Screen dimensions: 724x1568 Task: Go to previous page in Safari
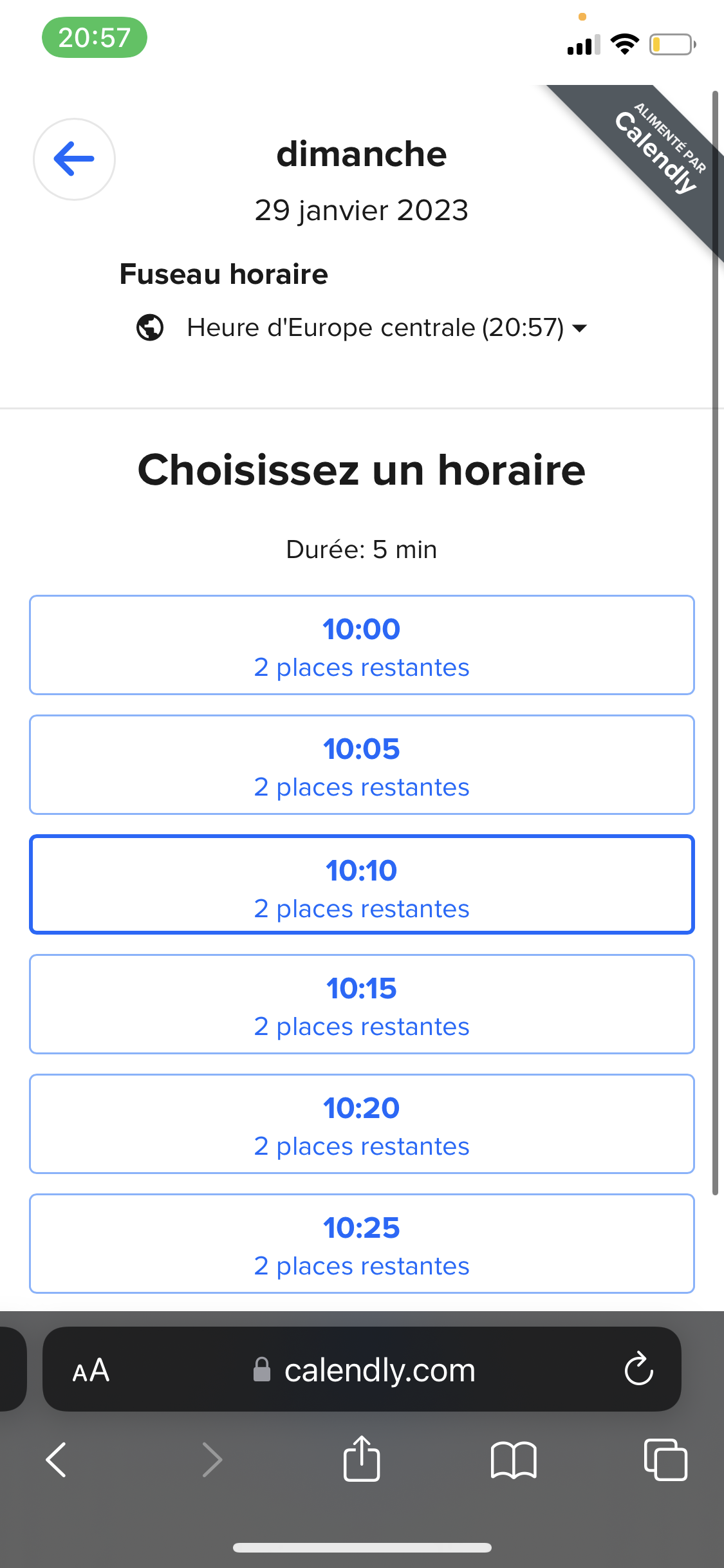click(57, 1459)
